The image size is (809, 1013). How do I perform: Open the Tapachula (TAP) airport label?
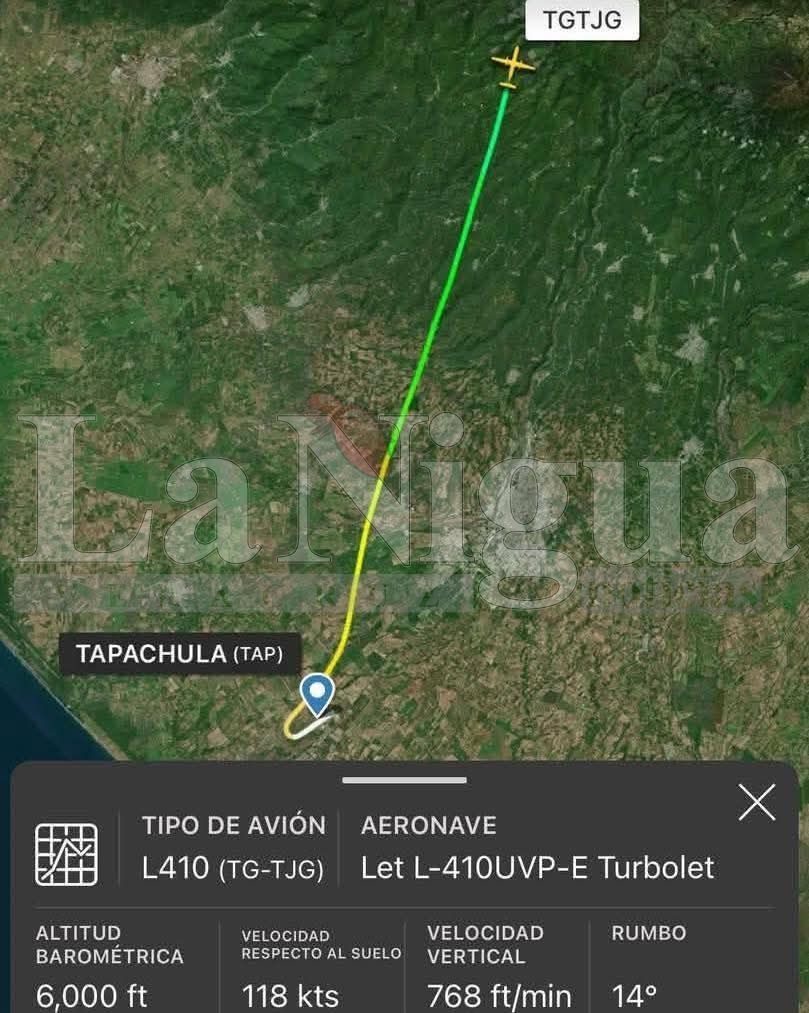179,655
